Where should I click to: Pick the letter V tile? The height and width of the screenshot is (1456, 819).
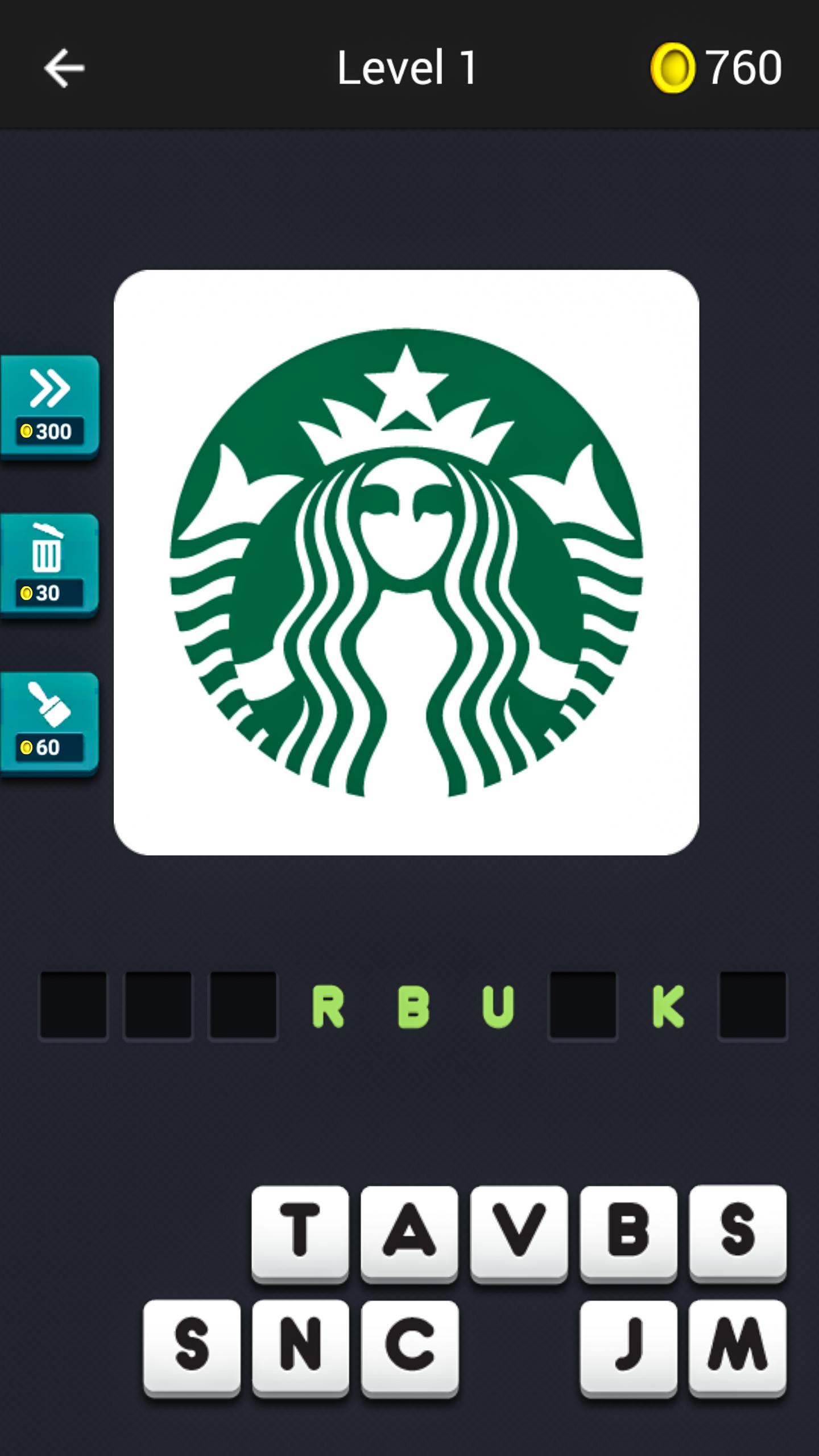click(x=519, y=1232)
